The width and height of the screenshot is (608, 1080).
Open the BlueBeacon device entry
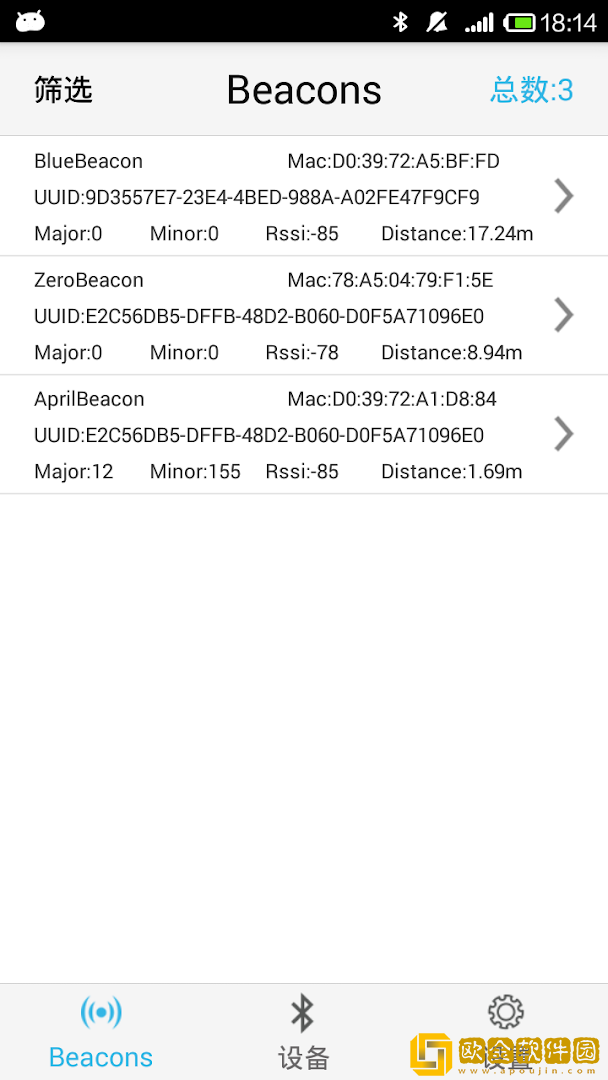[300, 197]
